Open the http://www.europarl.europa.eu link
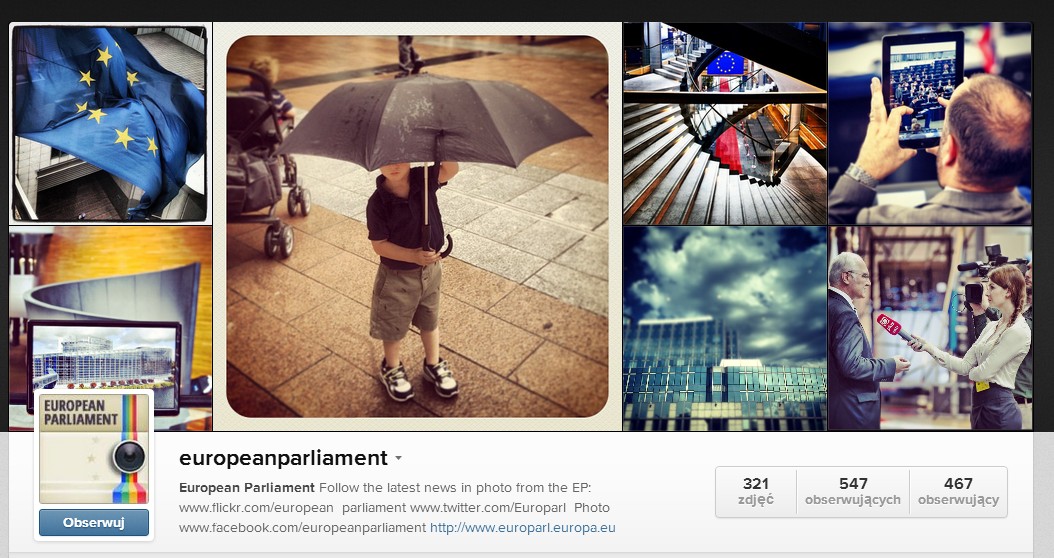Viewport: 1054px width, 558px height. pos(522,527)
